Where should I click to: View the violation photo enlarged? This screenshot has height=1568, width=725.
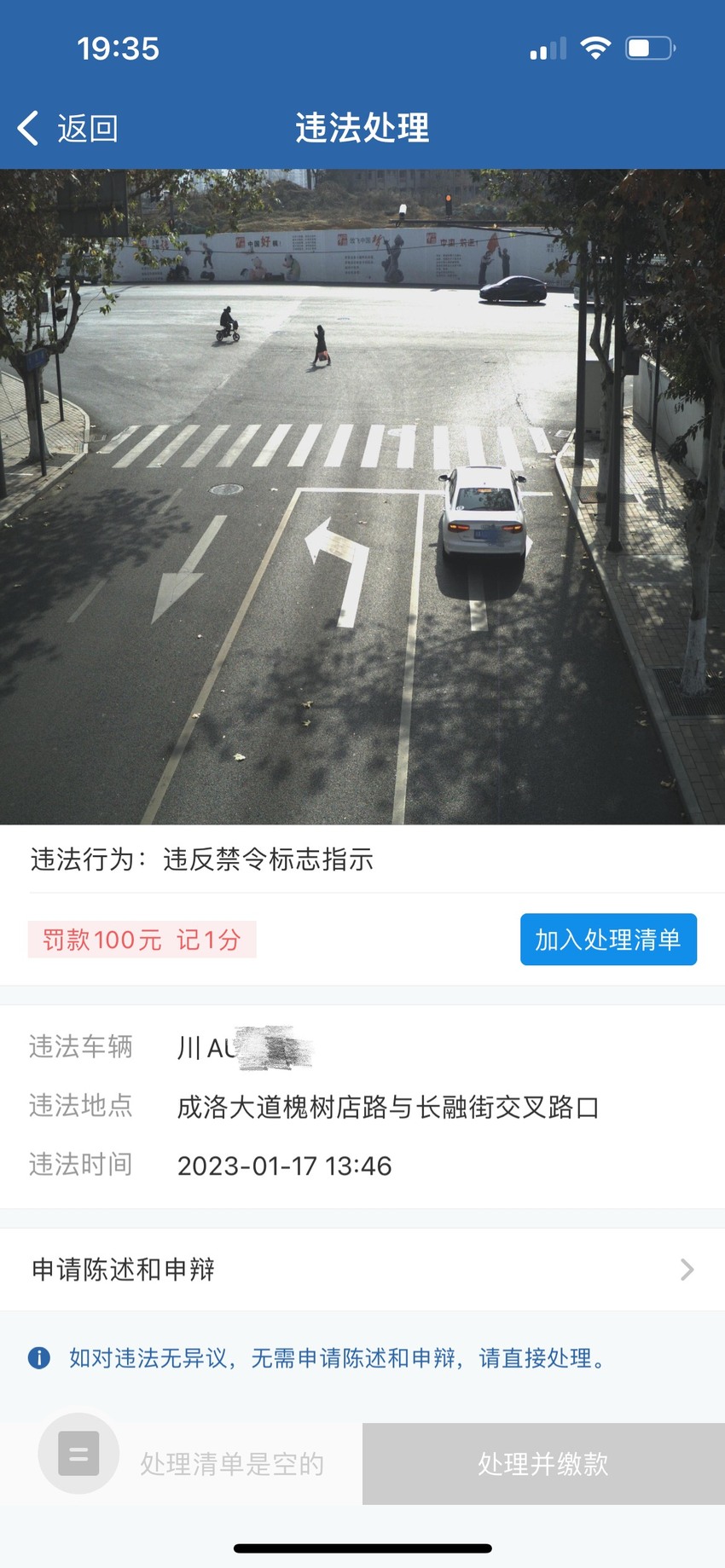tap(362, 496)
